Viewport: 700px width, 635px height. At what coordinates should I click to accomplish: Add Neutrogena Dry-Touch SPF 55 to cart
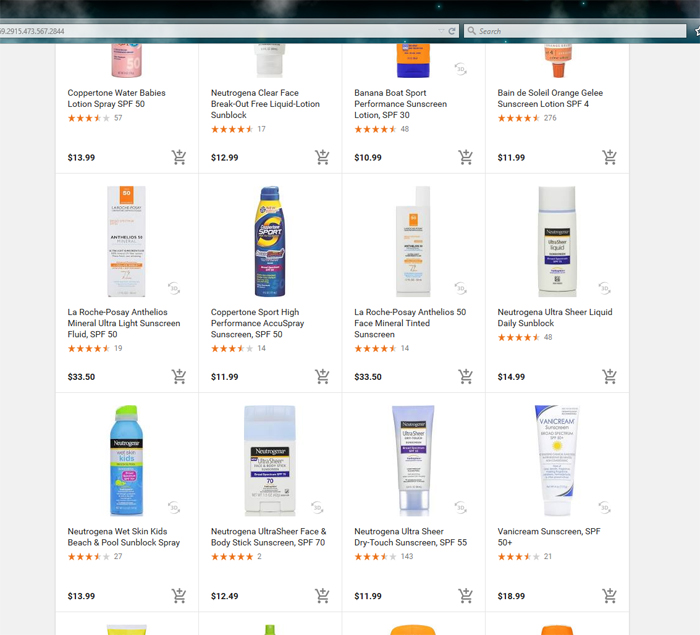tap(465, 596)
